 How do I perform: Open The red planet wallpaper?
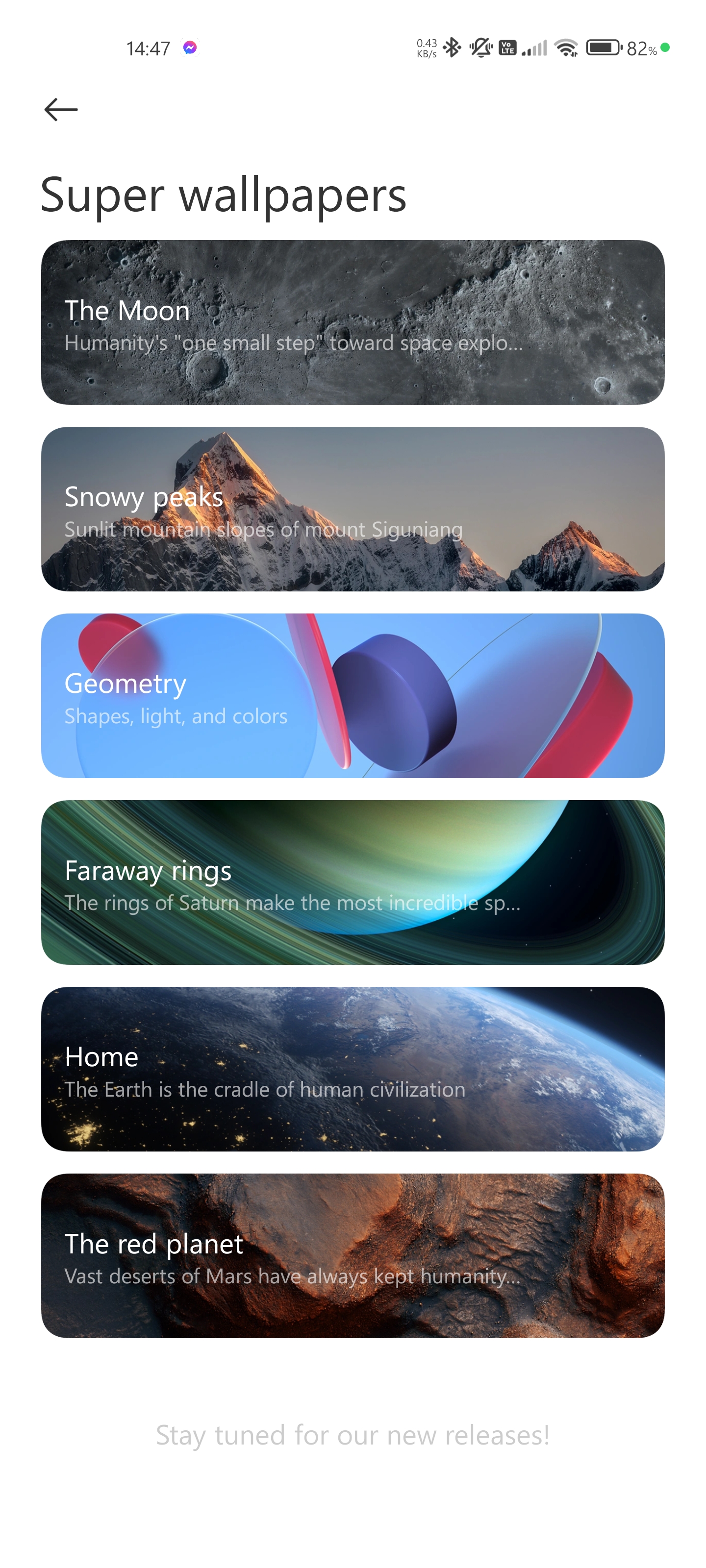tap(353, 1256)
